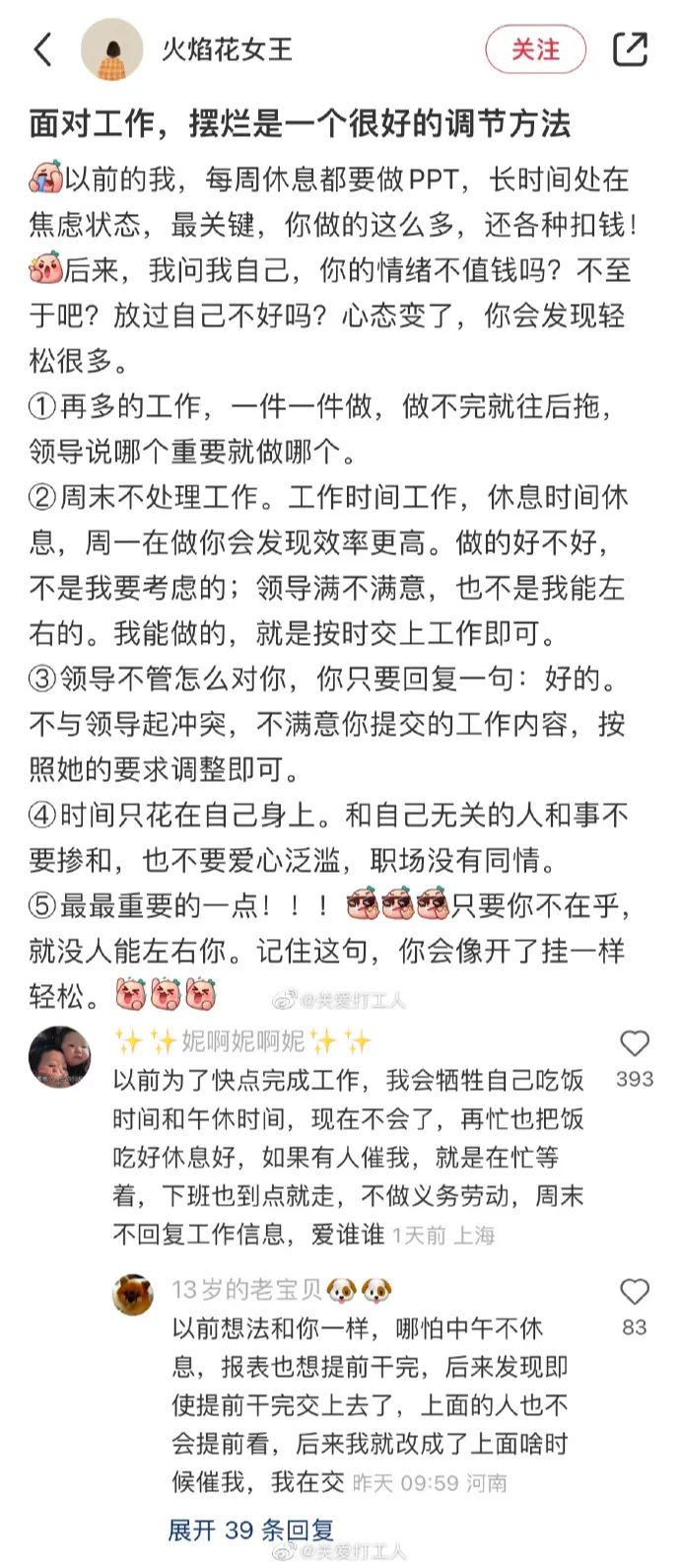Open the author name 火焰花女王

pyautogui.click(x=227, y=49)
